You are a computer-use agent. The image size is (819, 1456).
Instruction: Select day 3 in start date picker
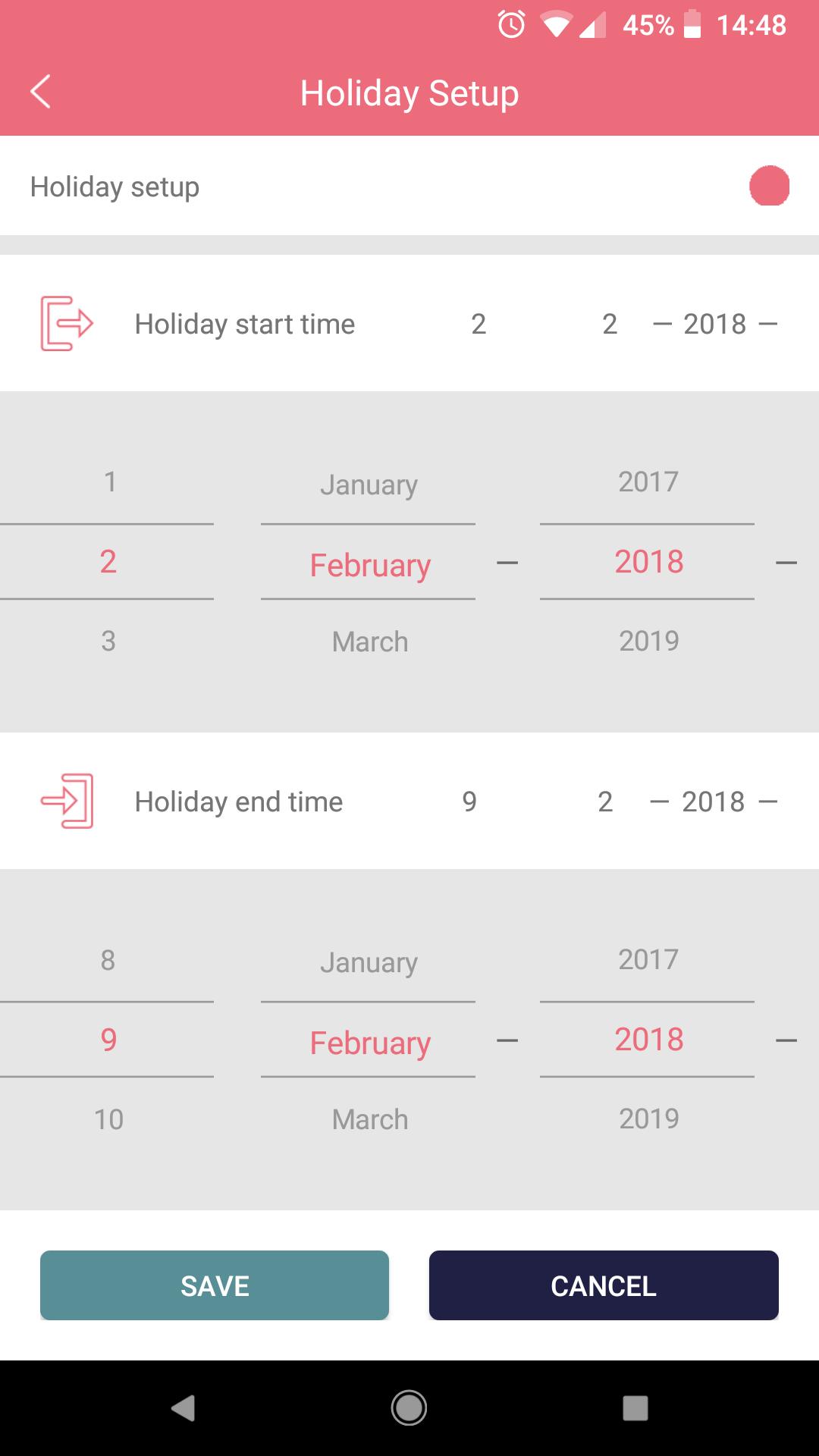pyautogui.click(x=108, y=642)
